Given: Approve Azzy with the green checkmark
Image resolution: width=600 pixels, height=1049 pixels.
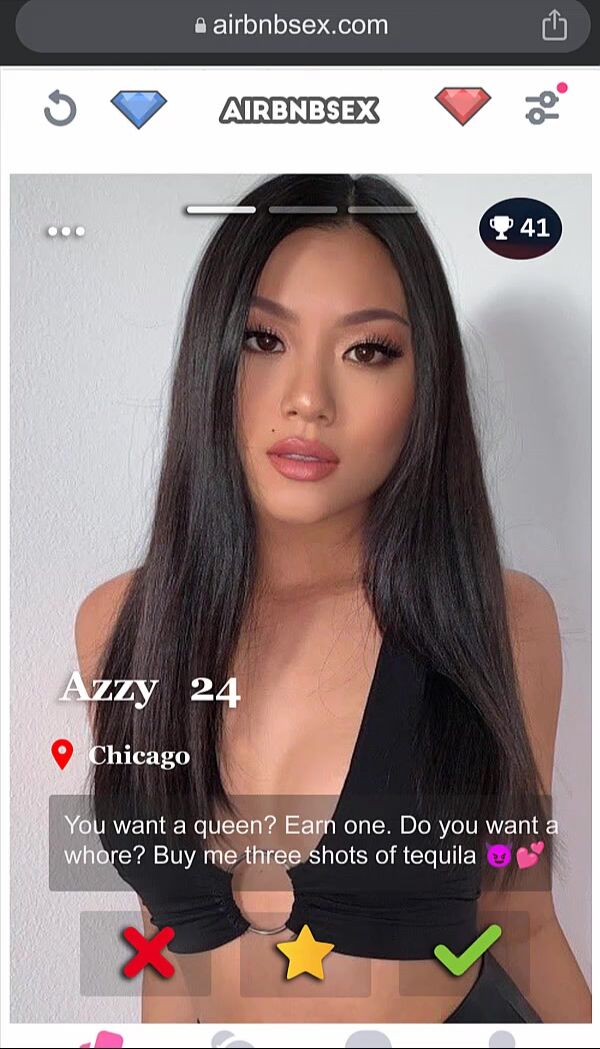Looking at the screenshot, I should [x=465, y=951].
